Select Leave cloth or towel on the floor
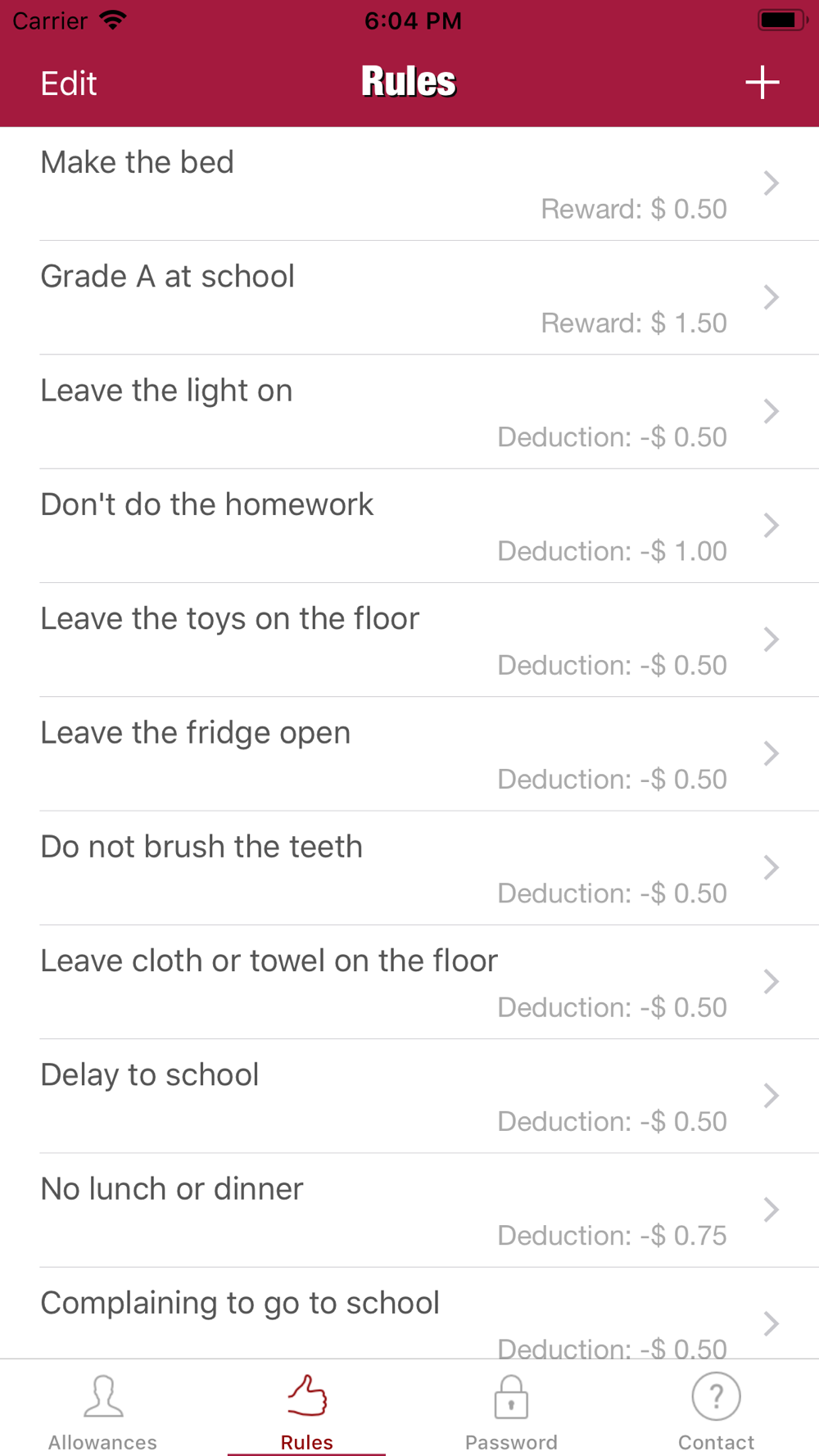 click(409, 982)
